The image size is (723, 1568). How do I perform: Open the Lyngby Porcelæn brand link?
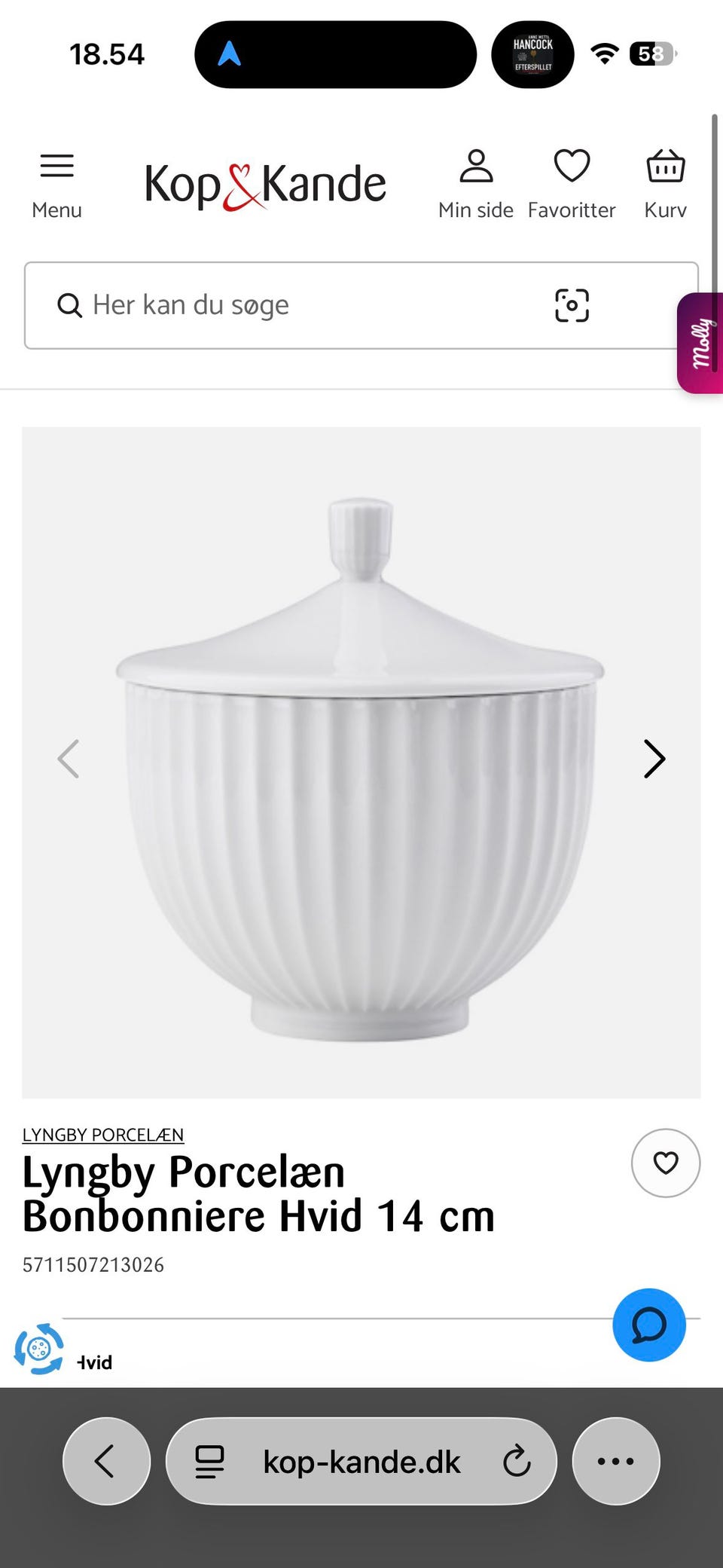(103, 1135)
